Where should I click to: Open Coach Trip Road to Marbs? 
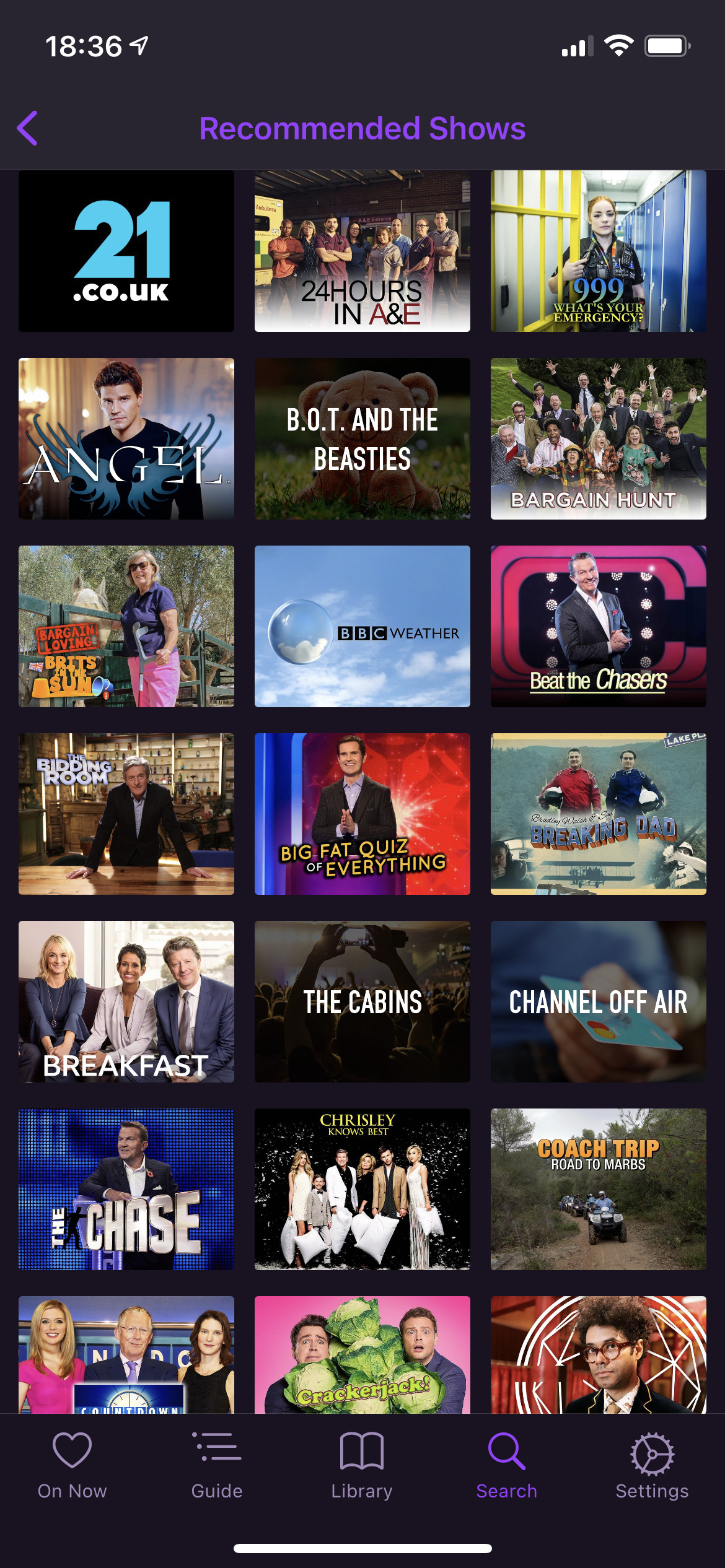click(599, 1189)
